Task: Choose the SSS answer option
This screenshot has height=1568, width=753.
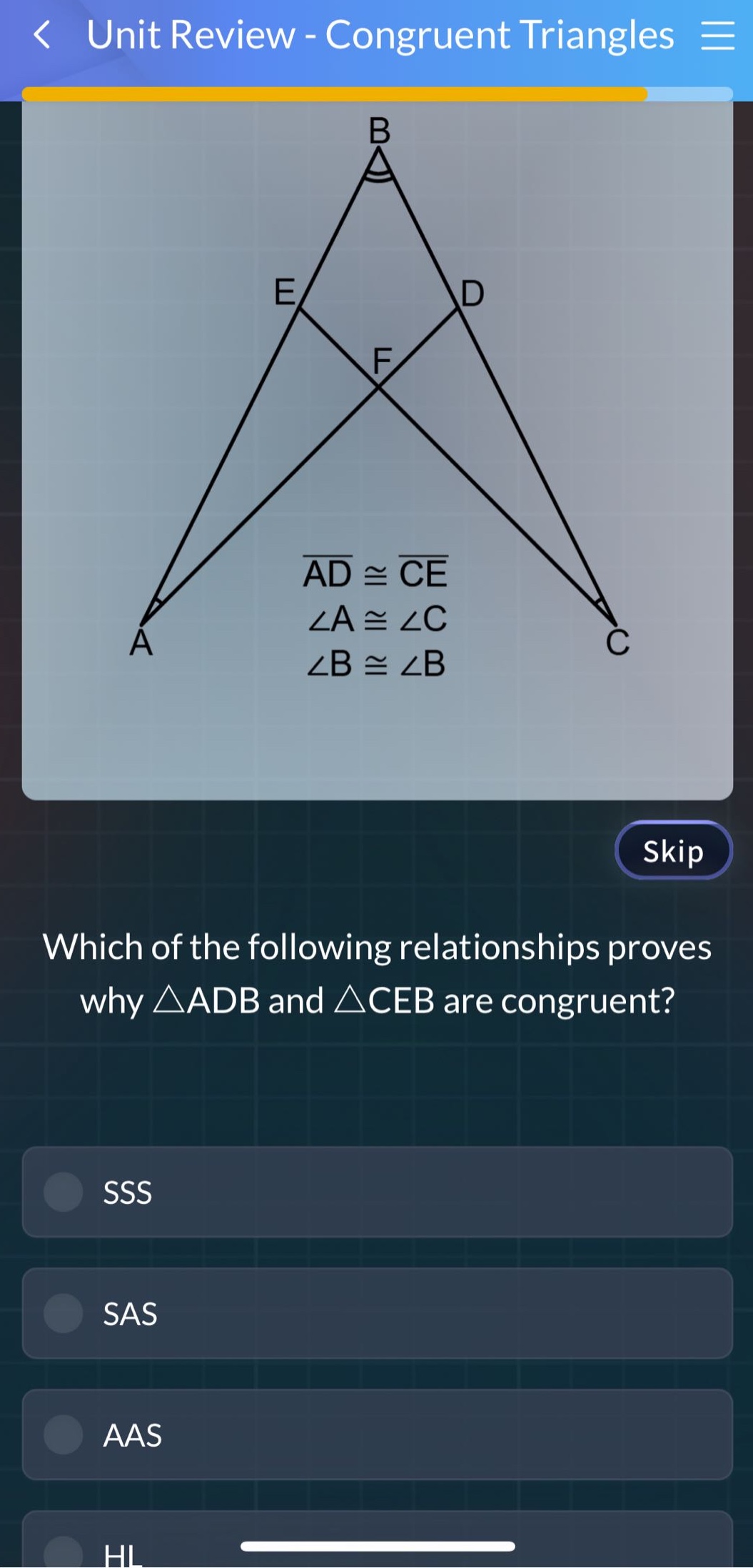Action: [x=376, y=1191]
